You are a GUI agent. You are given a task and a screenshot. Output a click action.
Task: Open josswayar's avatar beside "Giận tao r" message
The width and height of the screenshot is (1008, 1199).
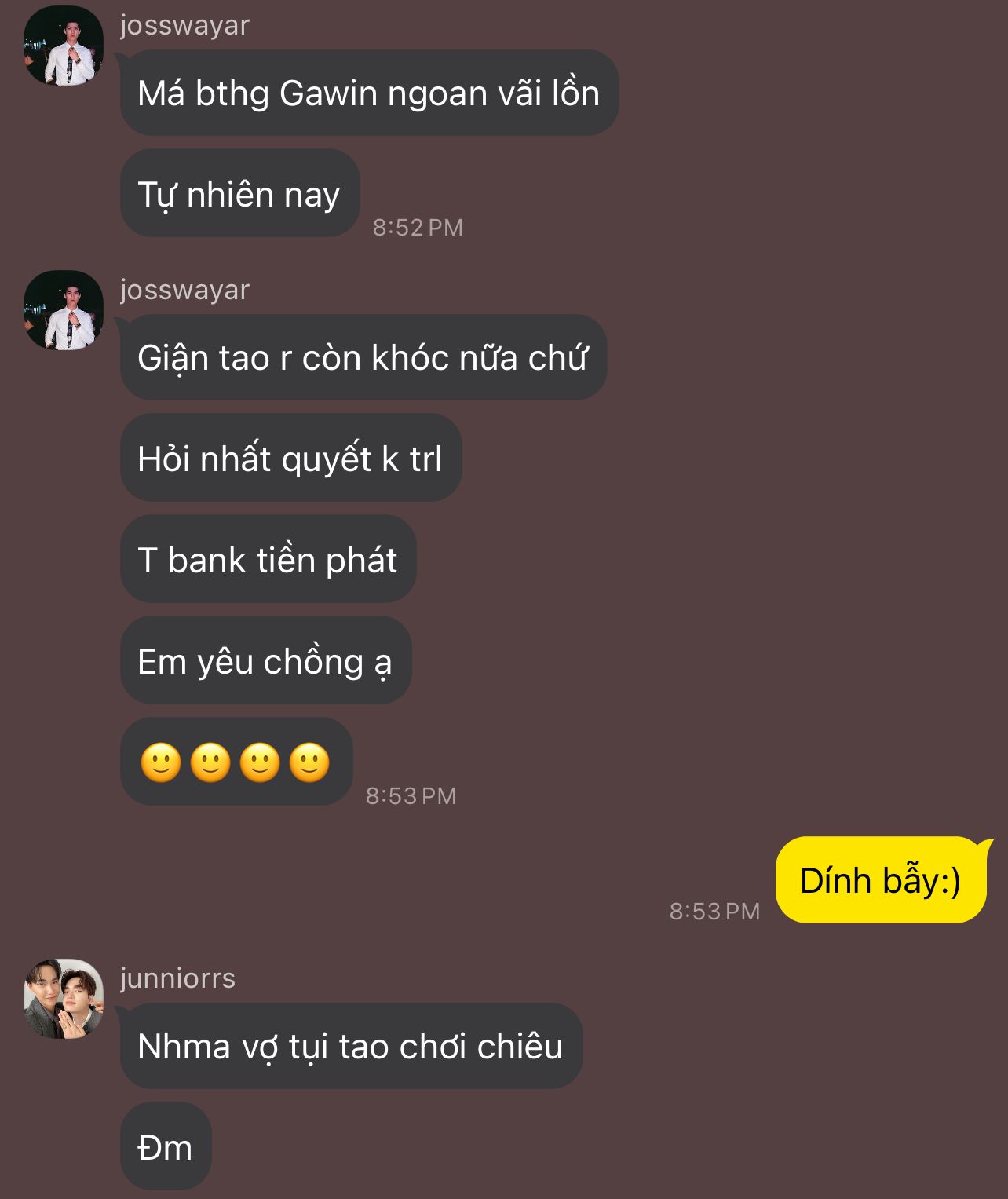coord(63,310)
